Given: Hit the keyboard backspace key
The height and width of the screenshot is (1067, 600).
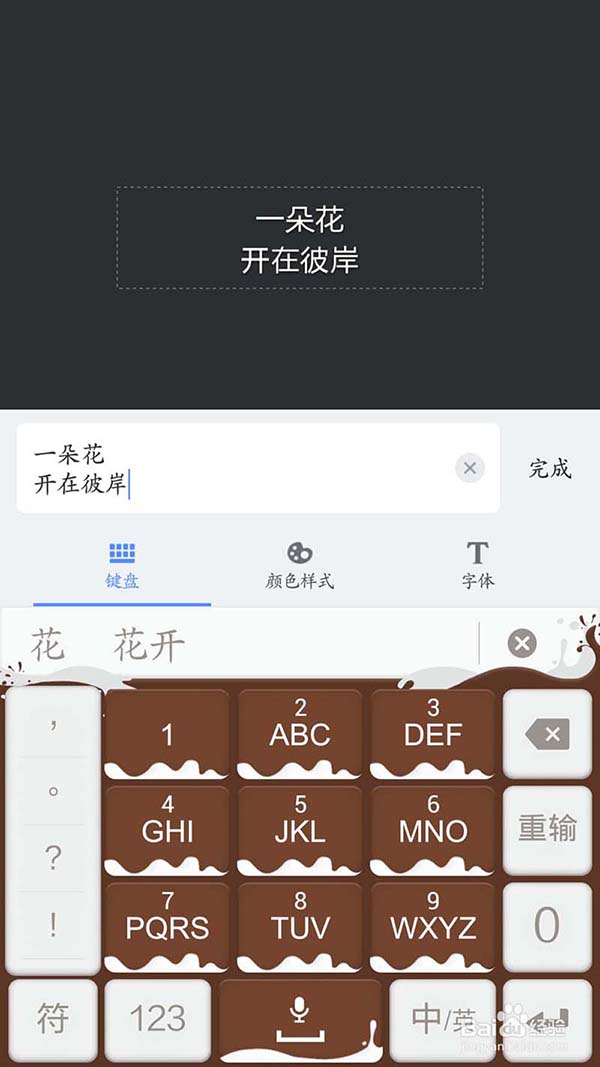Looking at the screenshot, I should tap(547, 735).
